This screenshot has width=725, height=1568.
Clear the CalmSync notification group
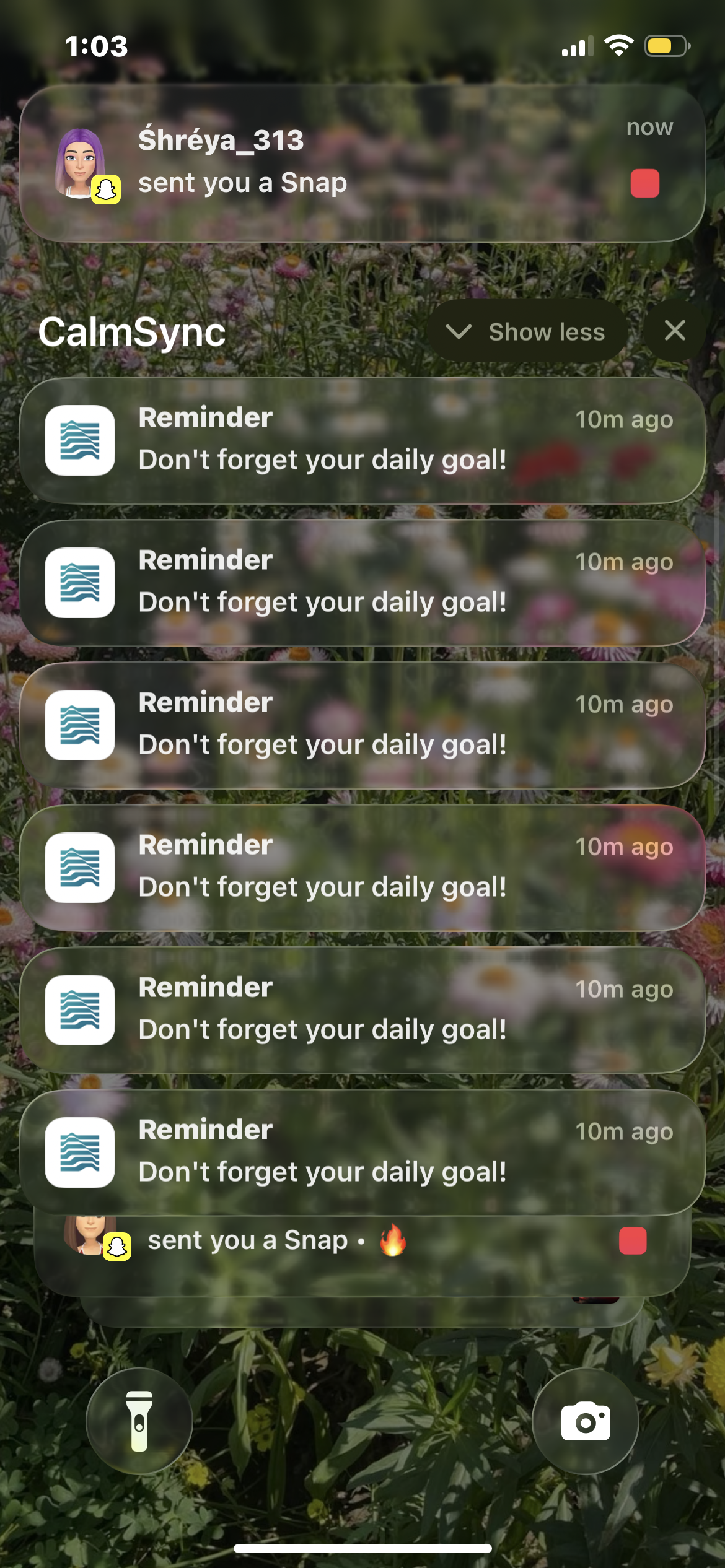click(x=674, y=331)
